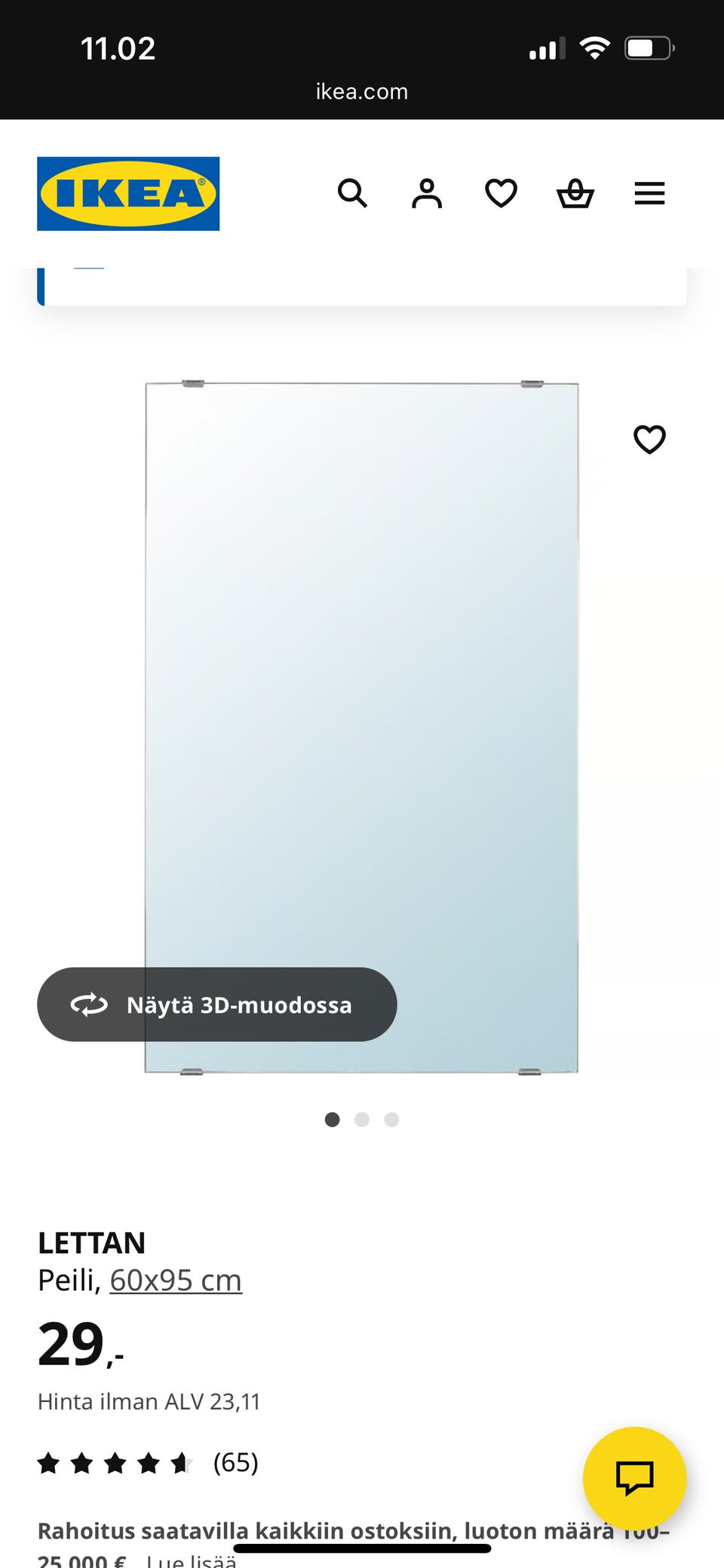The height and width of the screenshot is (1568, 724).
Task: Open the yellow chat button
Action: click(634, 1477)
